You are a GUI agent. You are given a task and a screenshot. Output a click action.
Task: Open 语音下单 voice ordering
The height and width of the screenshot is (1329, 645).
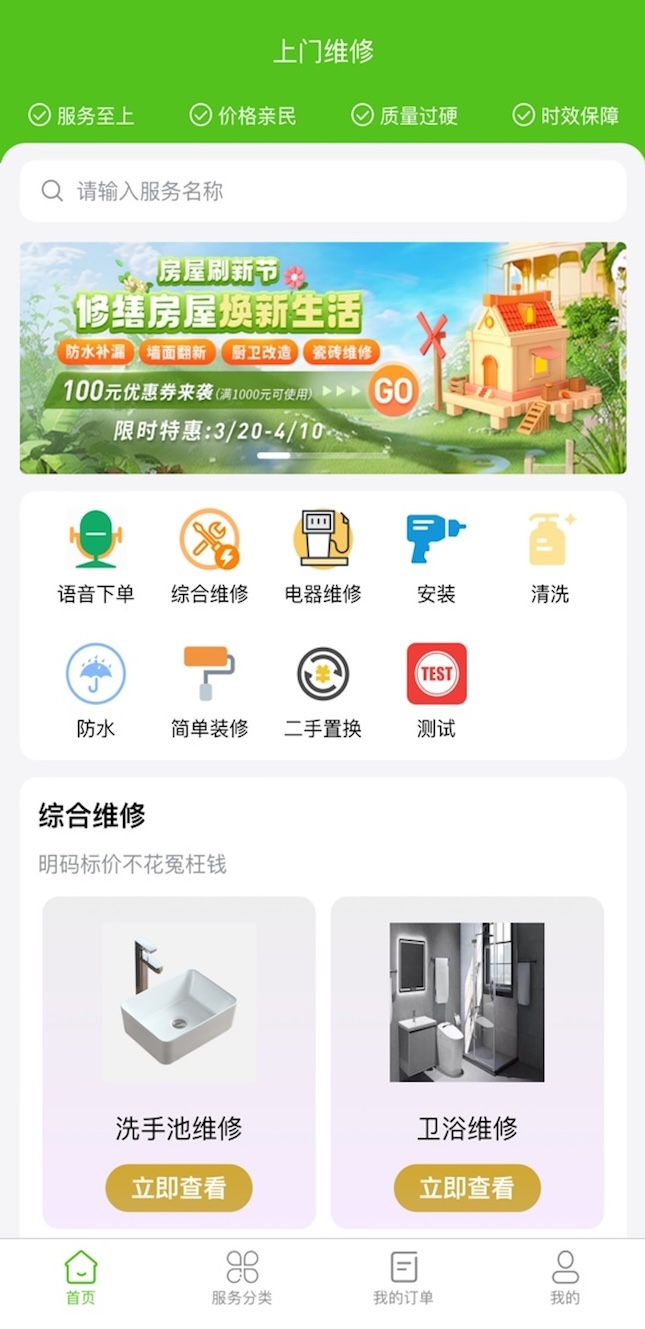(x=96, y=556)
